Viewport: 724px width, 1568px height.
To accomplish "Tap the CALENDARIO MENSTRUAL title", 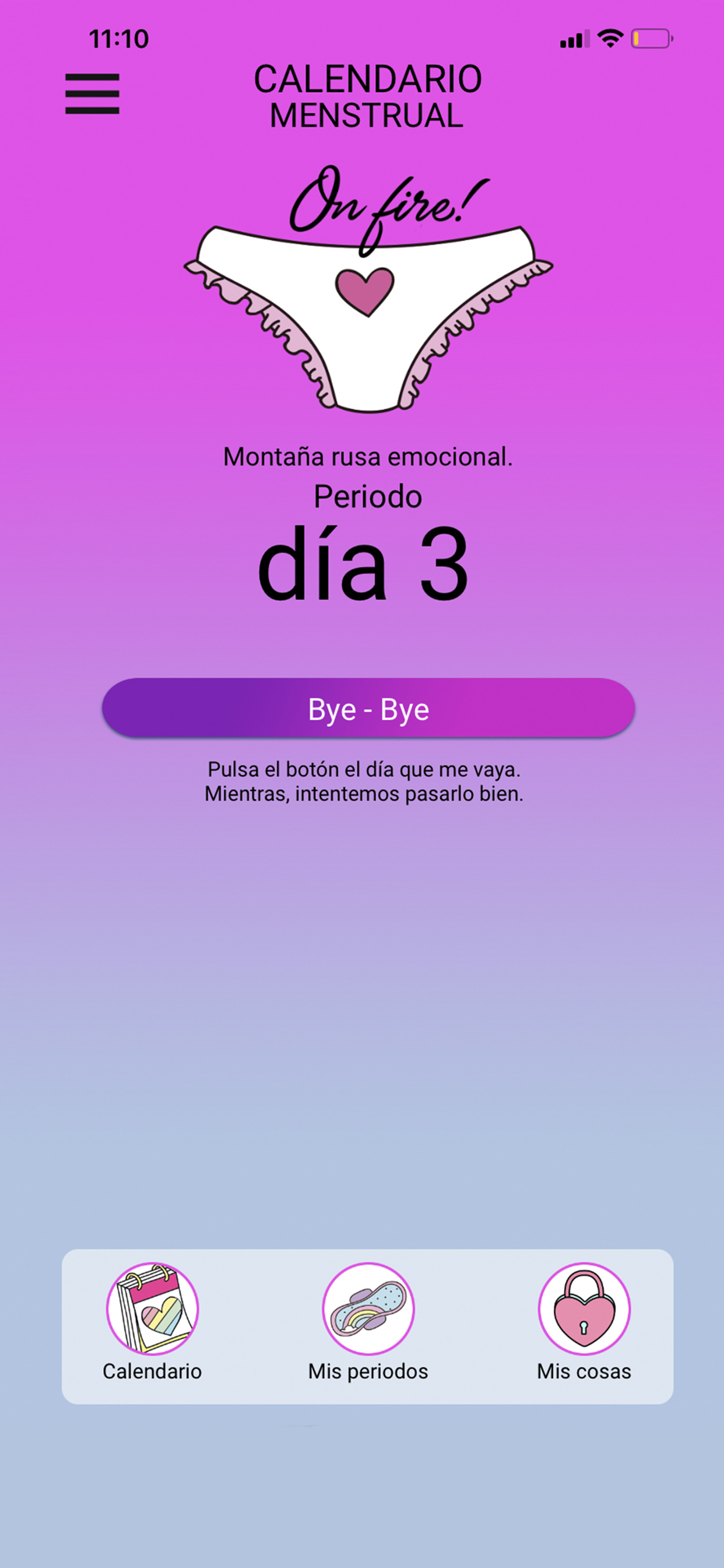I will point(368,97).
